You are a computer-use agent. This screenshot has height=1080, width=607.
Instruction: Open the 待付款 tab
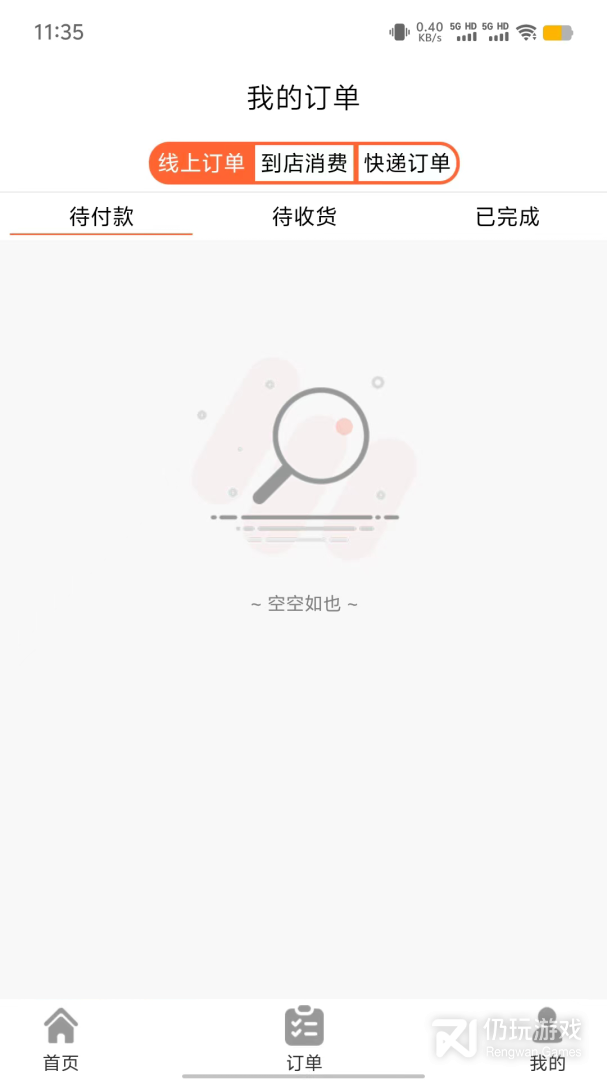(x=101, y=217)
